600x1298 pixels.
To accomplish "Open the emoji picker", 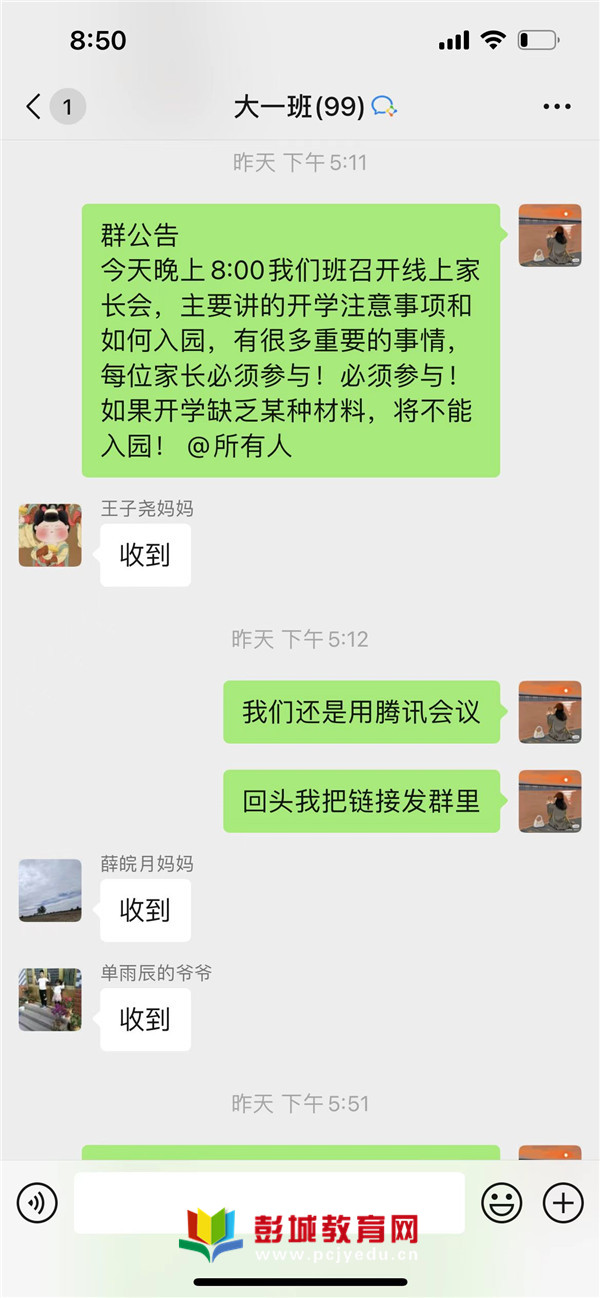I will 501,1202.
